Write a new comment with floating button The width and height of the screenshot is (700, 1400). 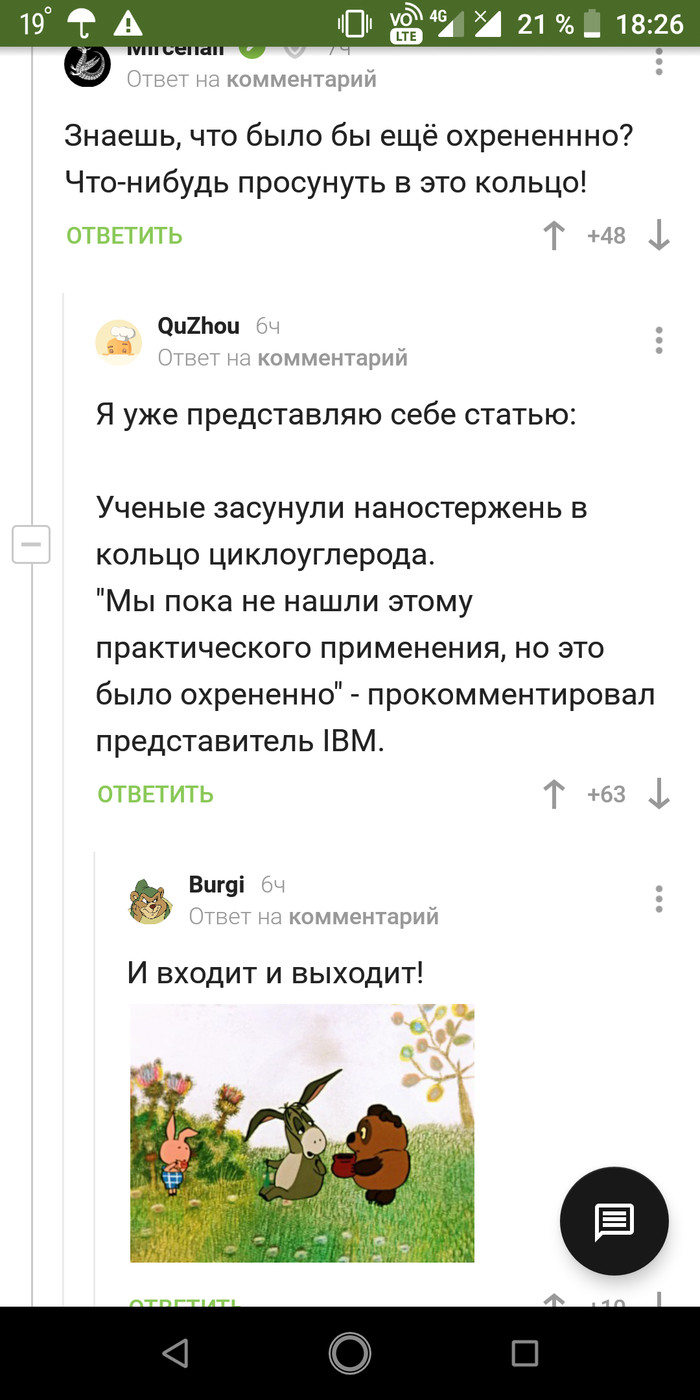[x=613, y=1220]
